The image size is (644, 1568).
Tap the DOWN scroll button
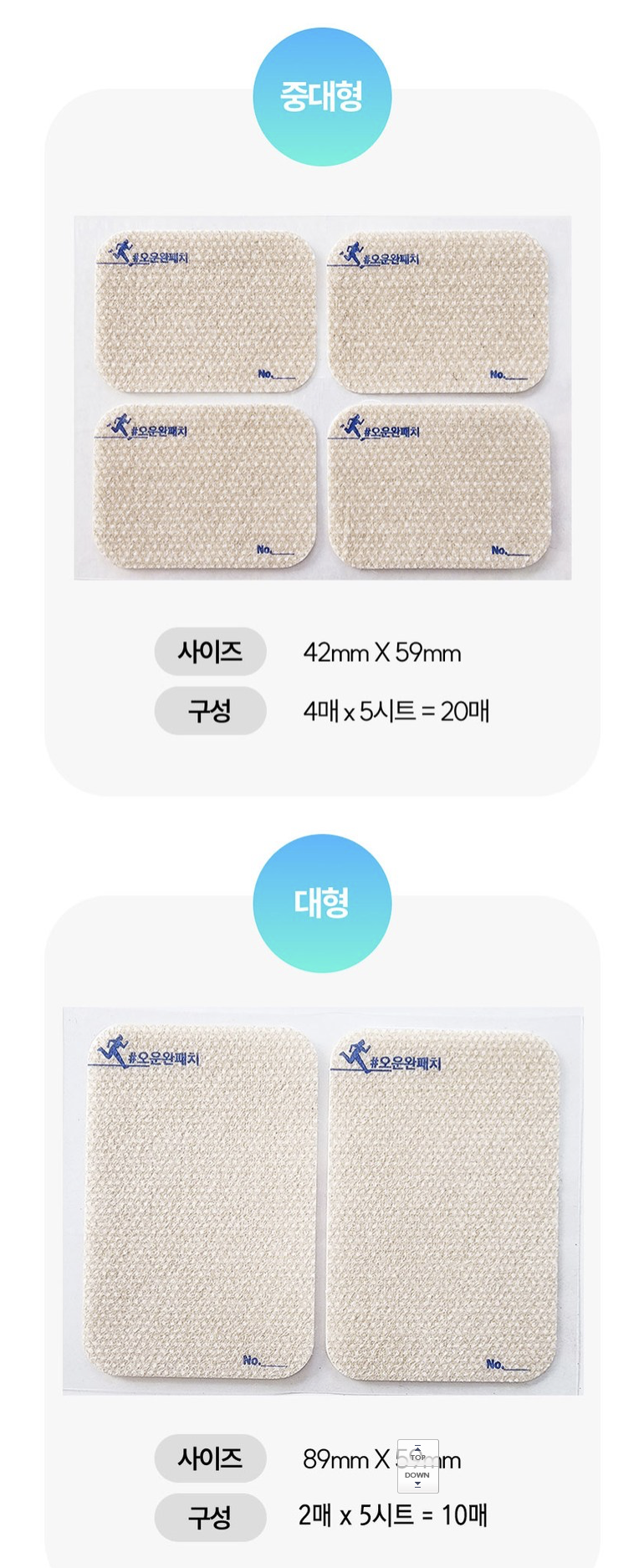pos(417,1478)
